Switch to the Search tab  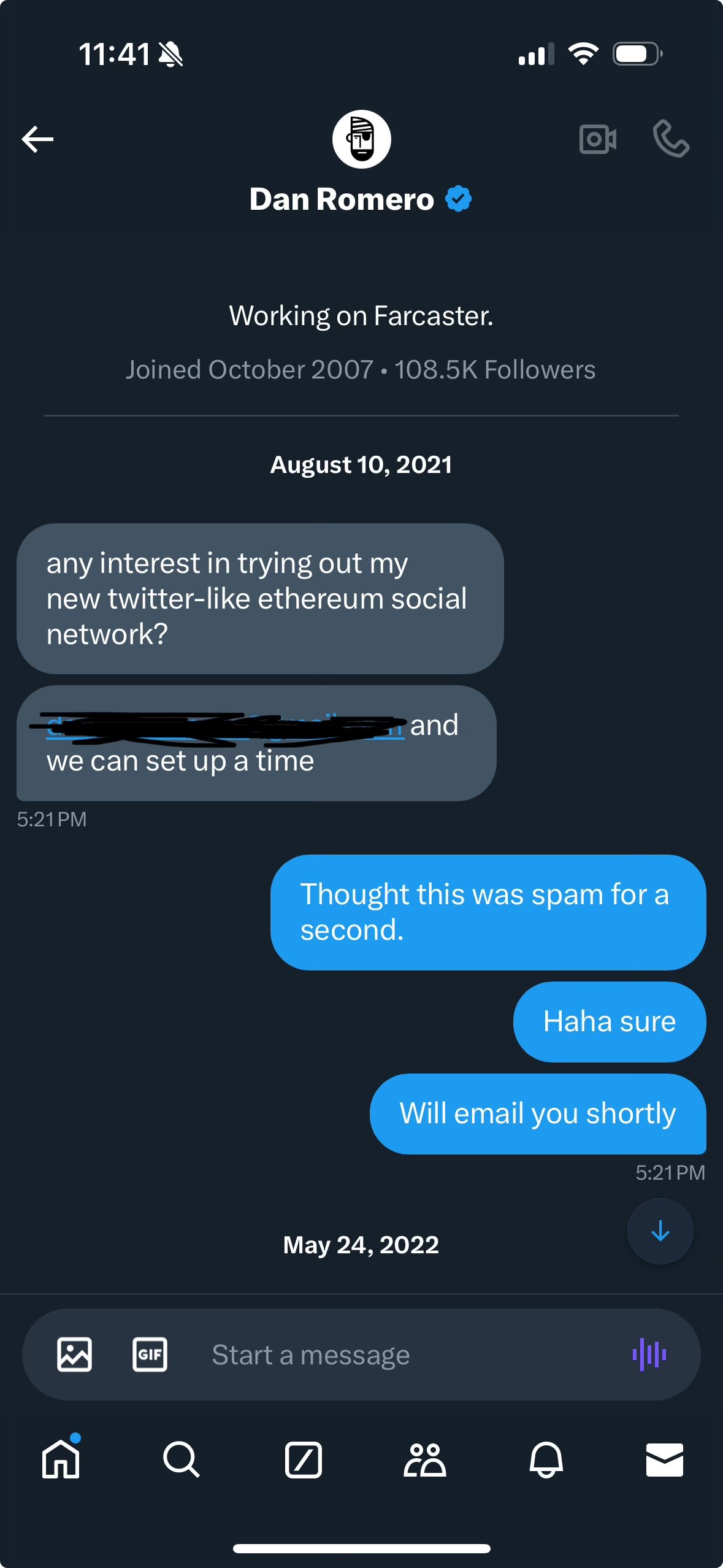[x=182, y=1459]
